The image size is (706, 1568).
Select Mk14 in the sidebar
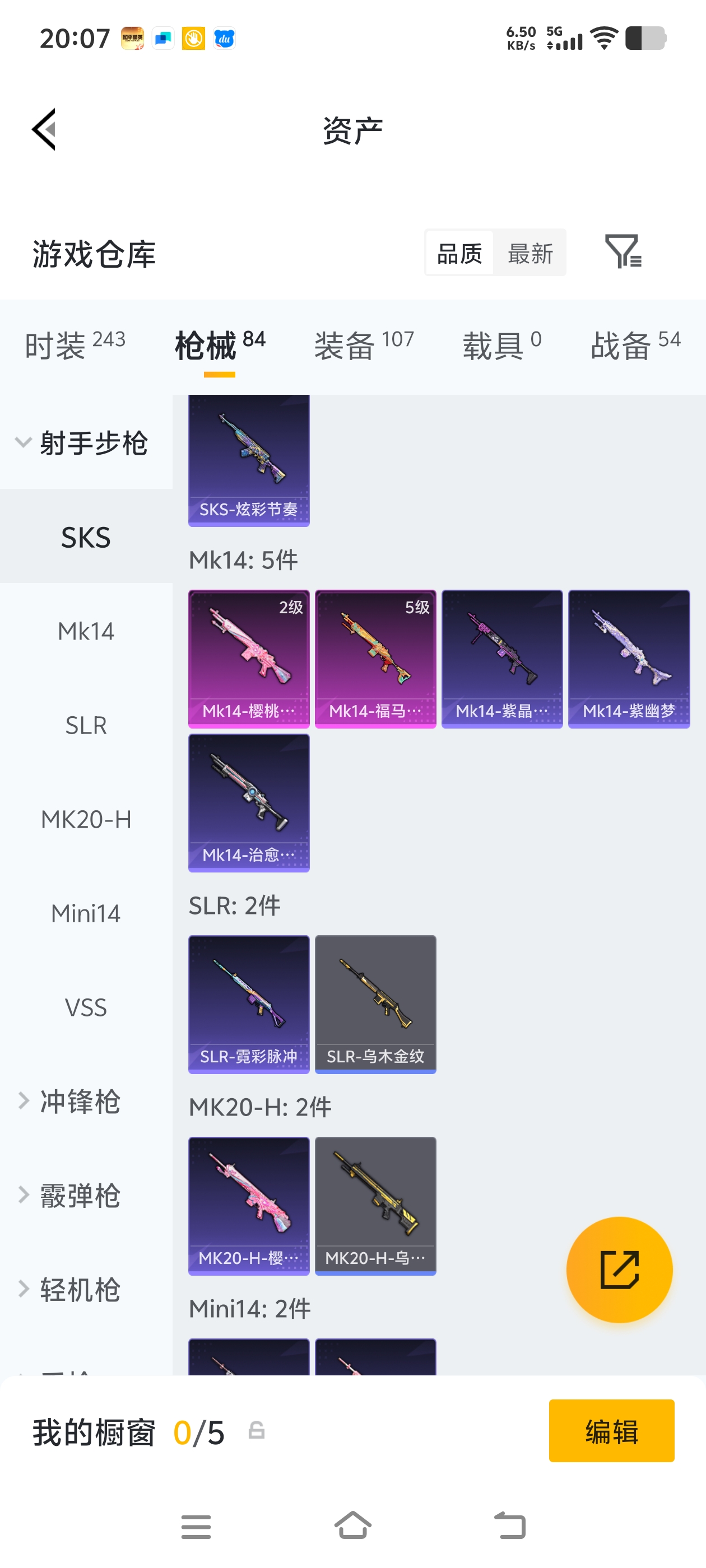click(x=86, y=631)
